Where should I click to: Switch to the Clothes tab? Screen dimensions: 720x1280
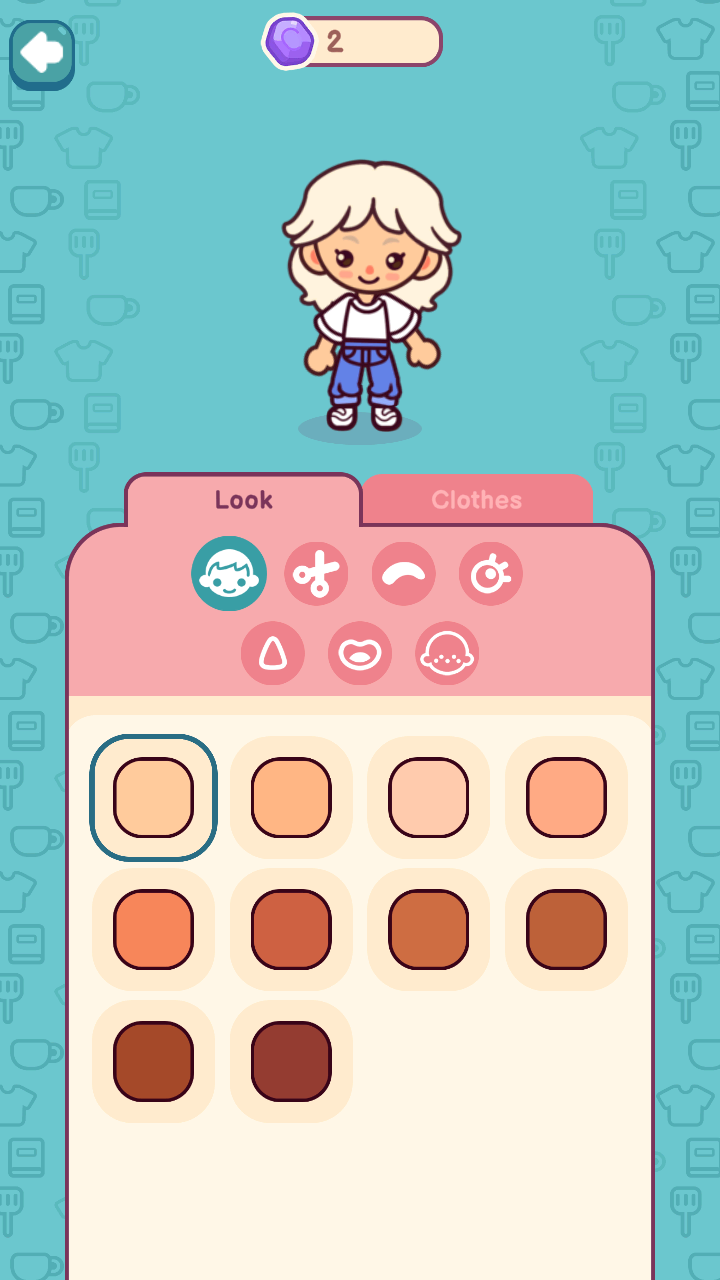pos(476,500)
